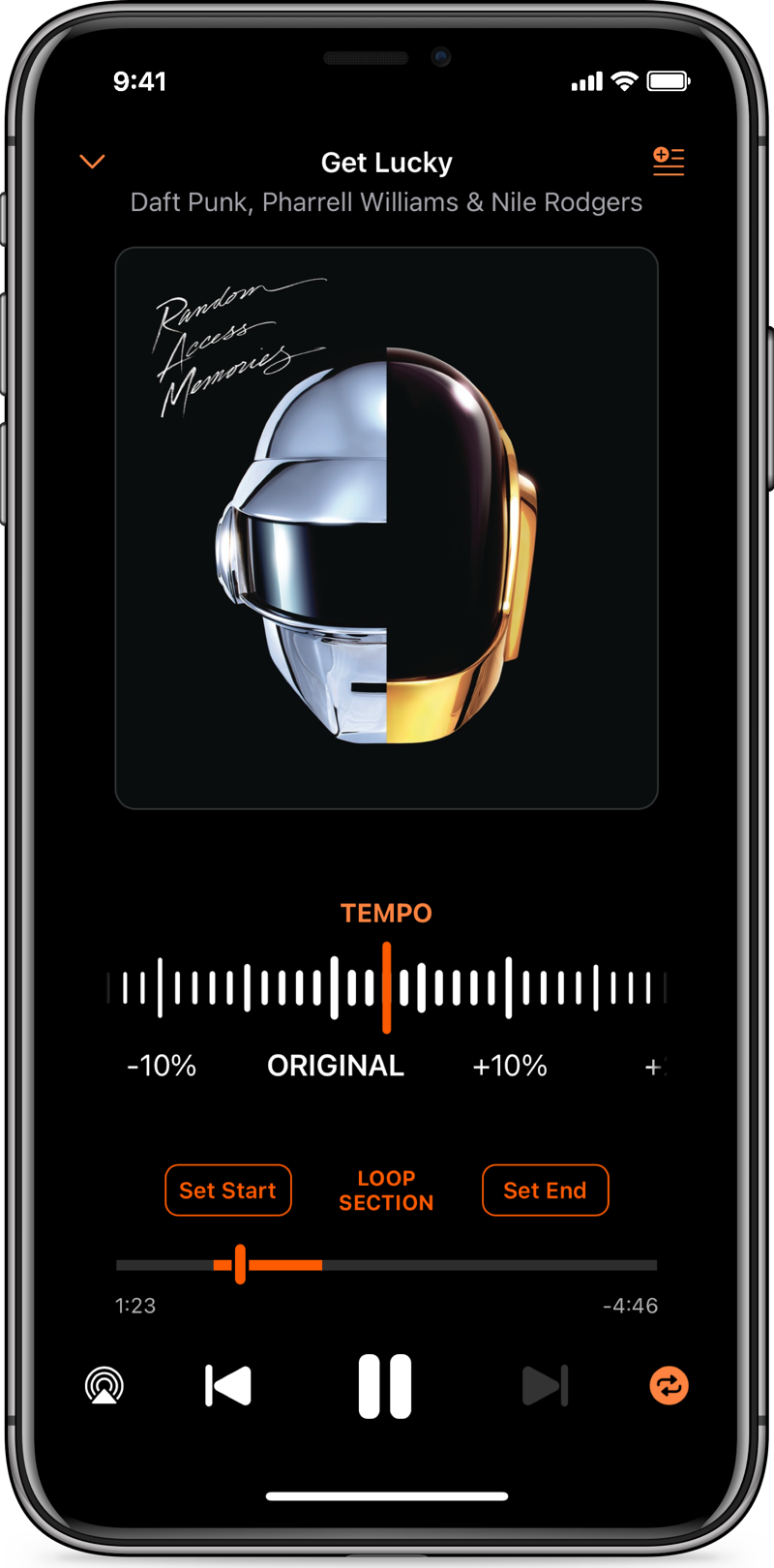Skip to the next track
The width and height of the screenshot is (774, 1568).
pos(545,1385)
